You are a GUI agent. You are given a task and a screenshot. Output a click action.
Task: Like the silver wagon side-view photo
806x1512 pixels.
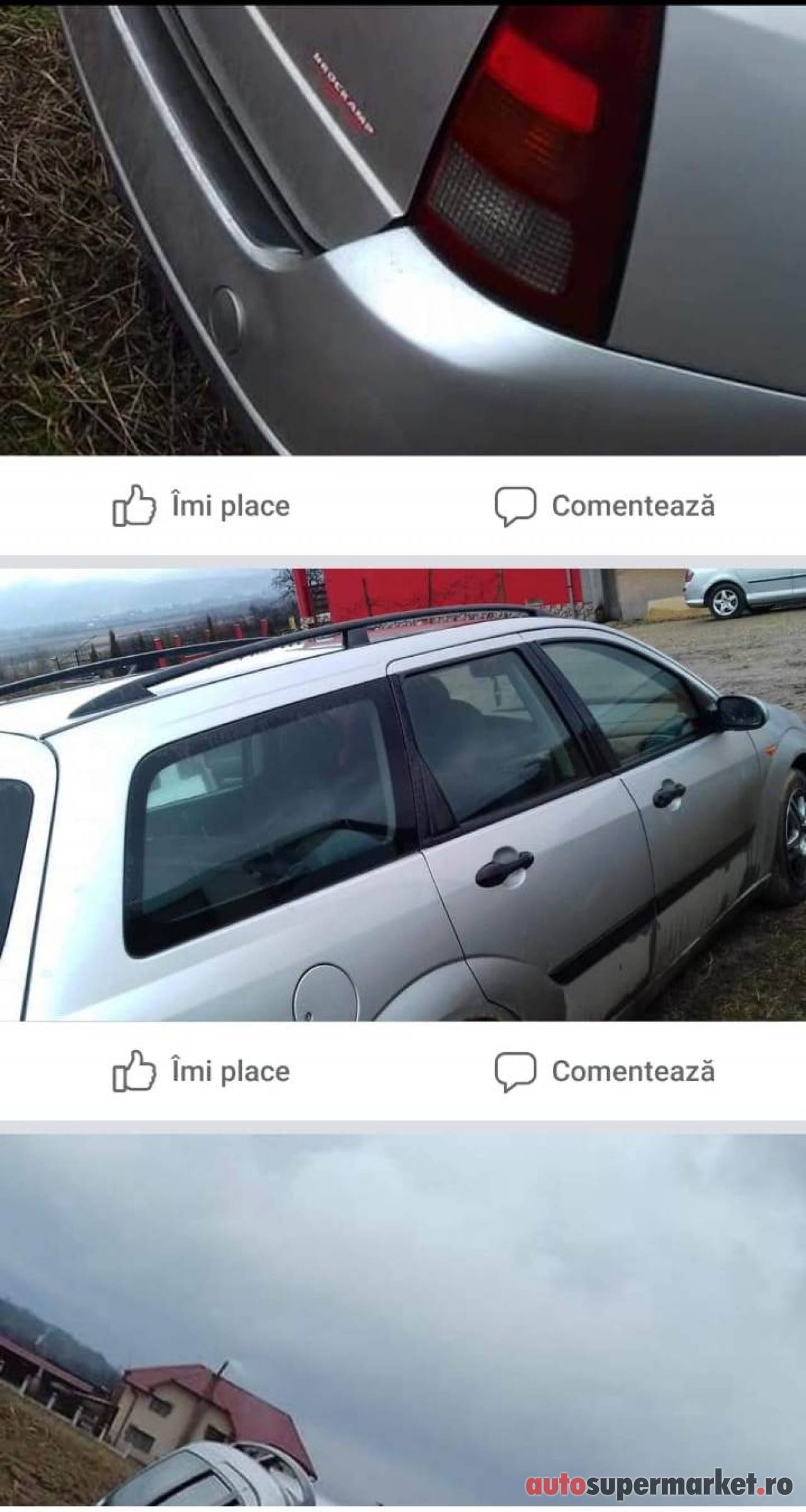(x=201, y=1071)
